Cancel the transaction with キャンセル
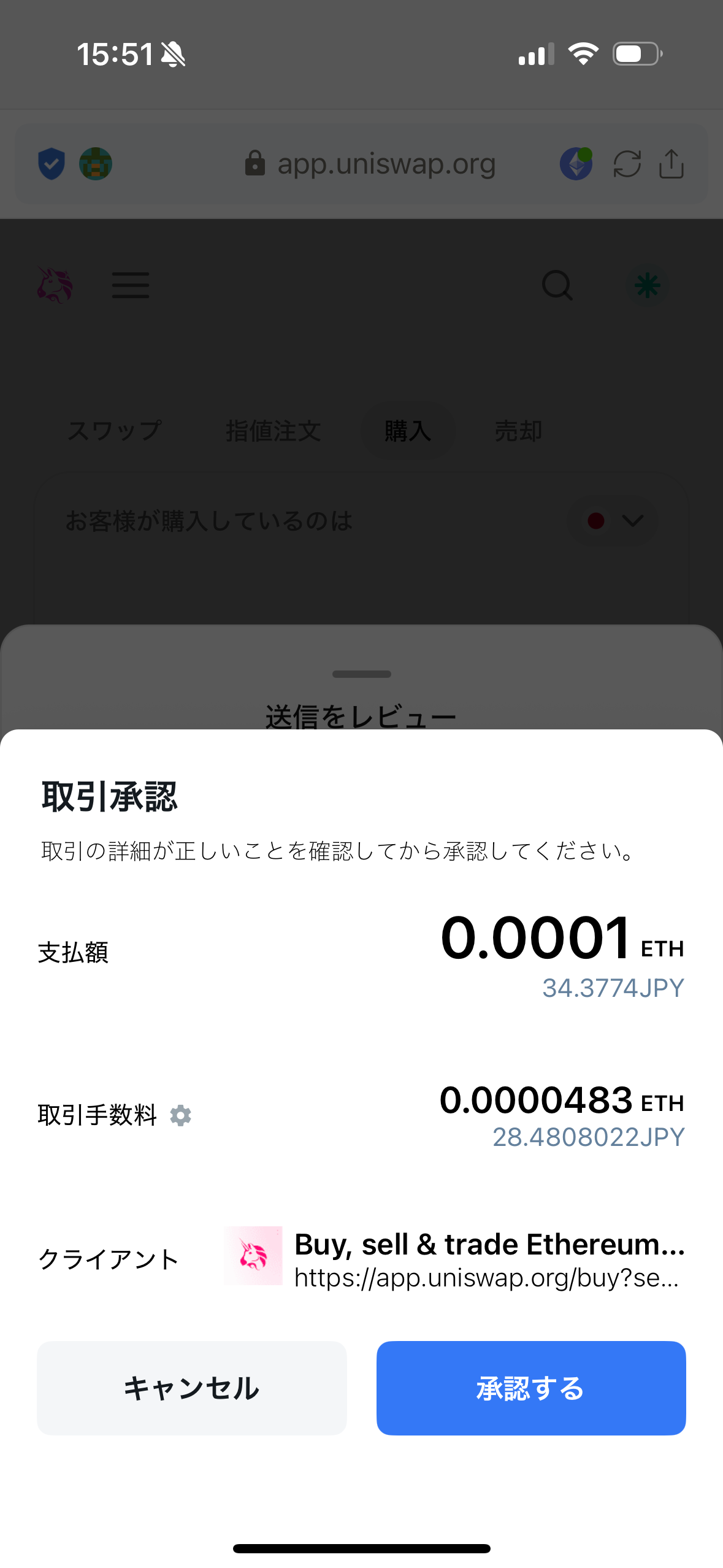The height and width of the screenshot is (1568, 723). (191, 1388)
